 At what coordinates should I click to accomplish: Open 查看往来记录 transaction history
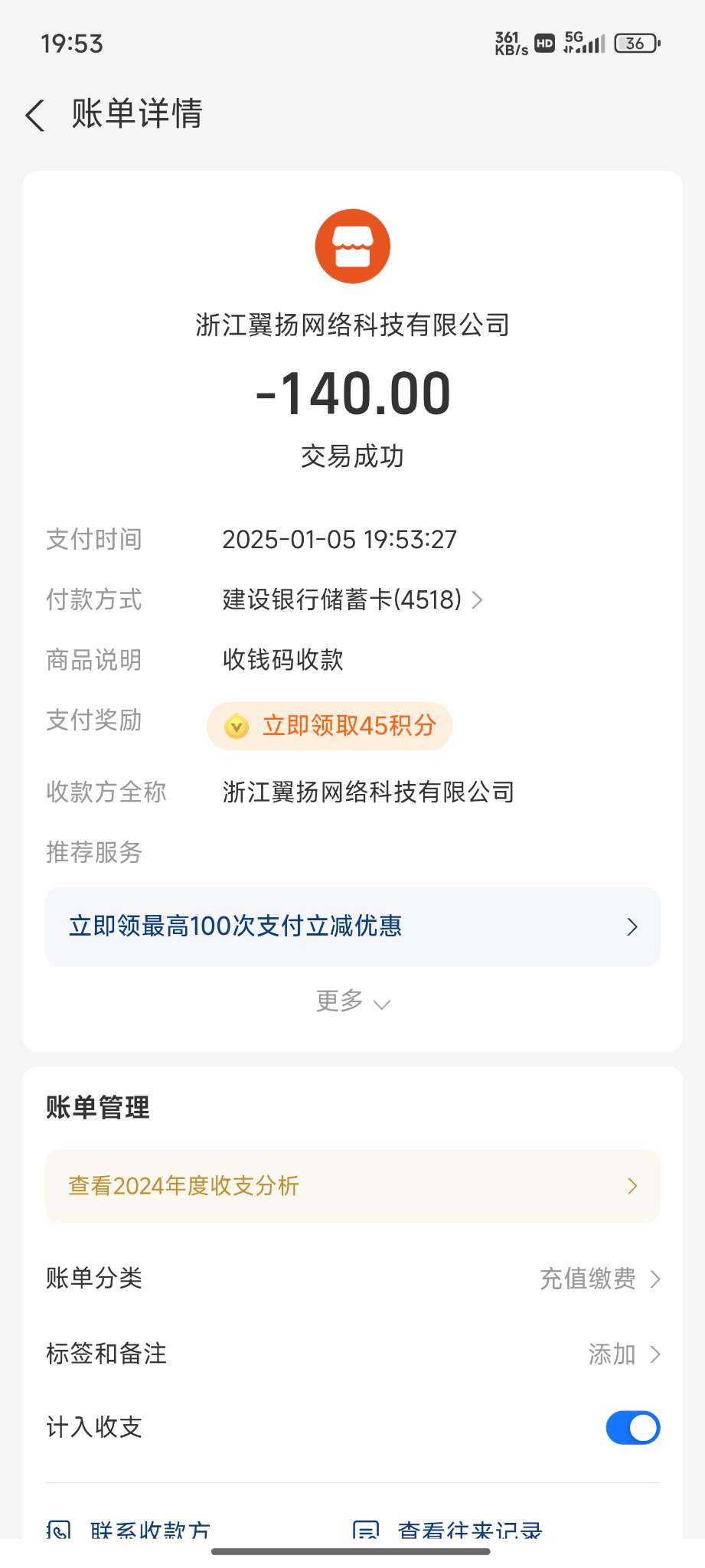tap(450, 1528)
